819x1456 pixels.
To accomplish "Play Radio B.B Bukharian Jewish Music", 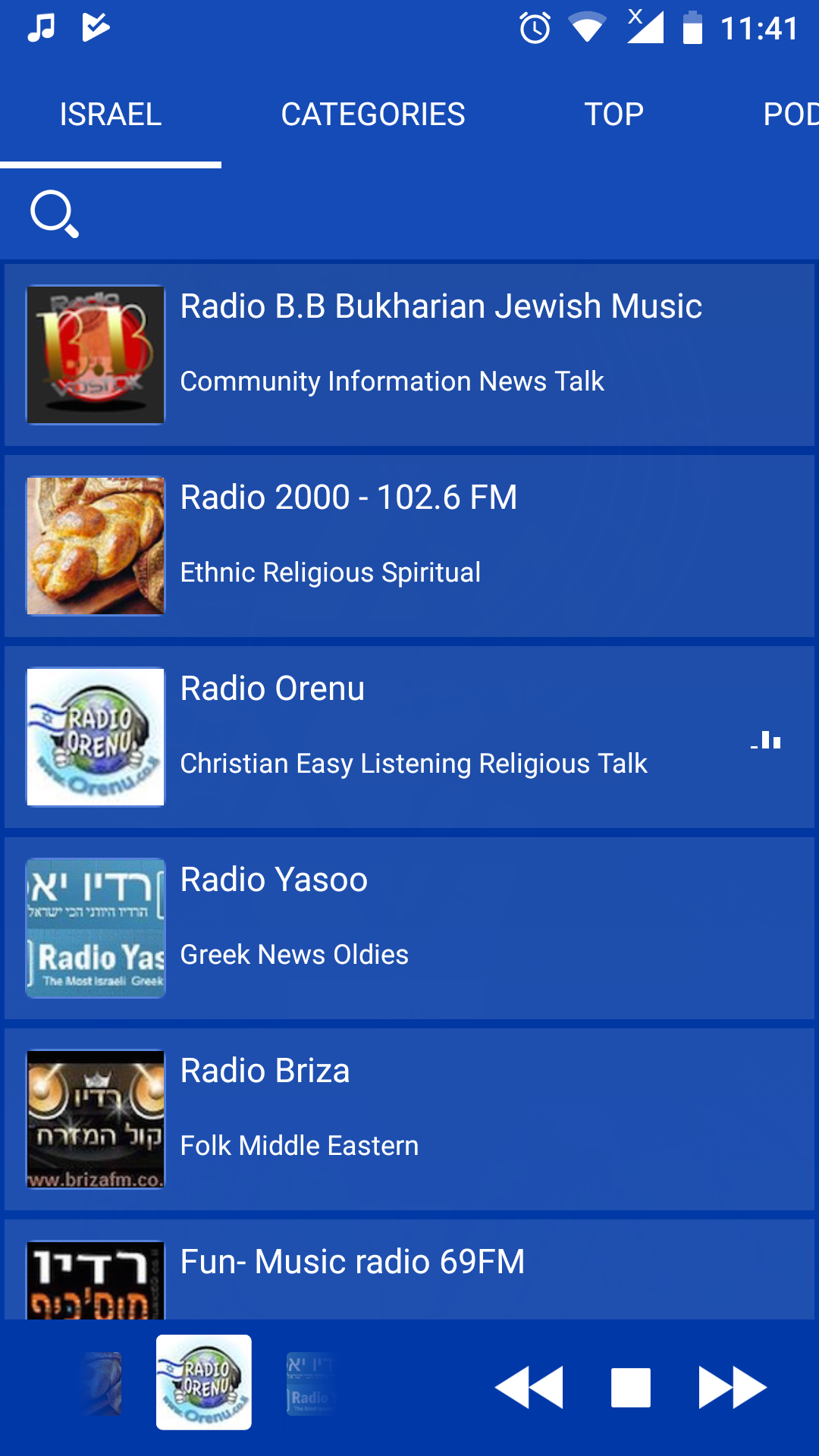I will click(409, 354).
